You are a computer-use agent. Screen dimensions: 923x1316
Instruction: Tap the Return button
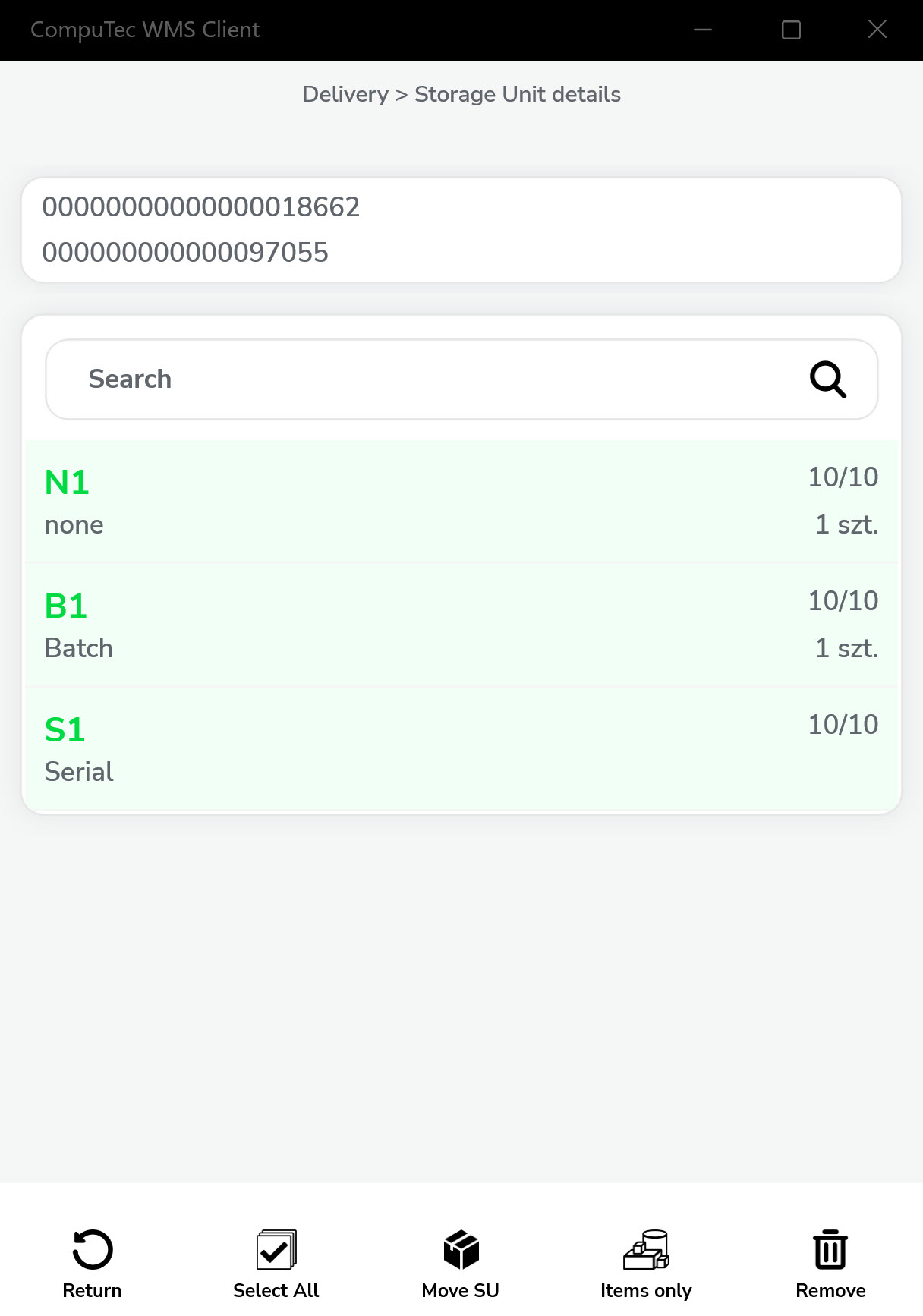pos(92,1263)
